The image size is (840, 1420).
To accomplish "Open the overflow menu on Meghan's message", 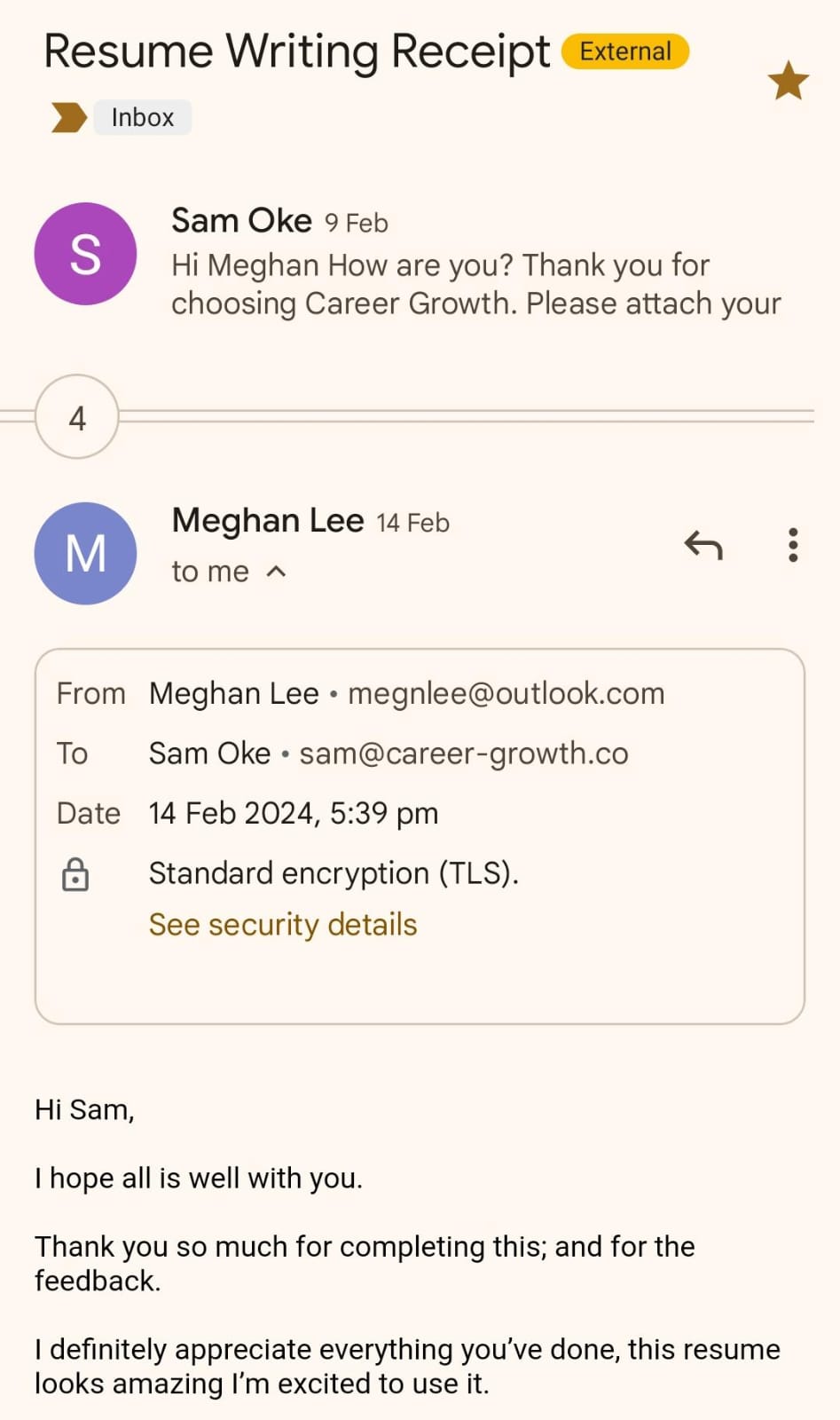I will (793, 545).
